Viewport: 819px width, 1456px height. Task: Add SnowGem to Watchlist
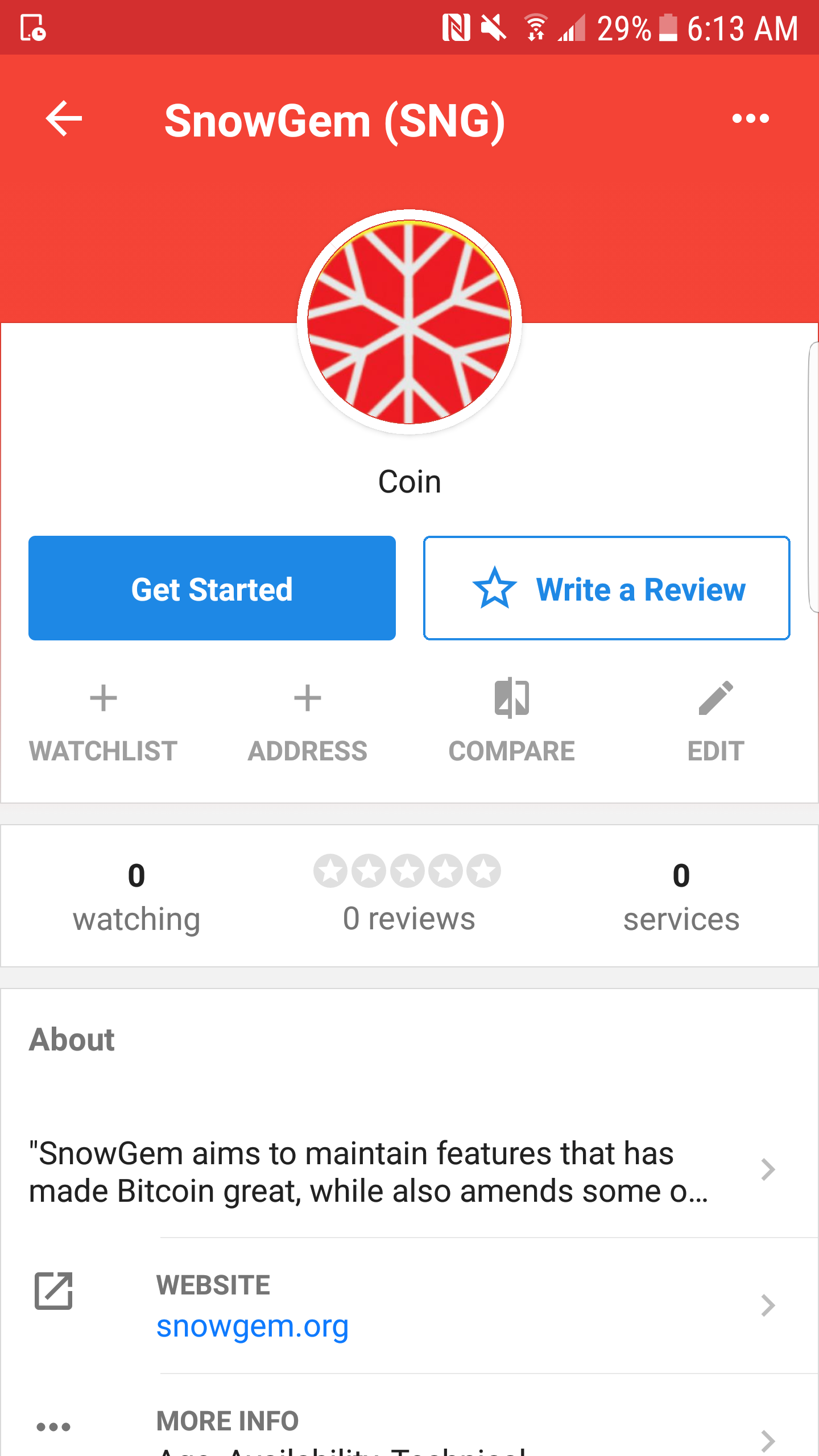[103, 721]
